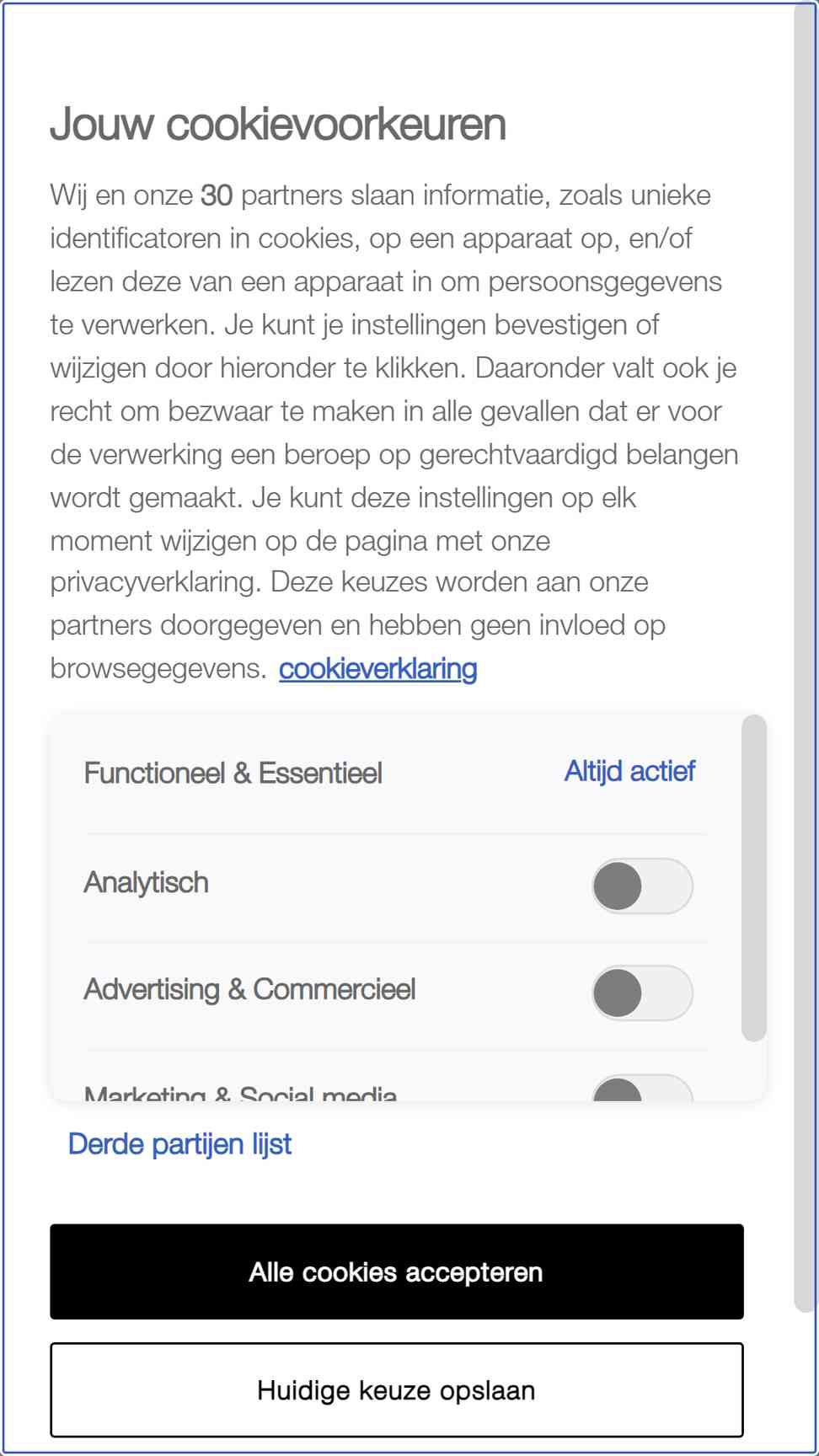
Task: Open the cookieverklaring link
Action: 377,669
